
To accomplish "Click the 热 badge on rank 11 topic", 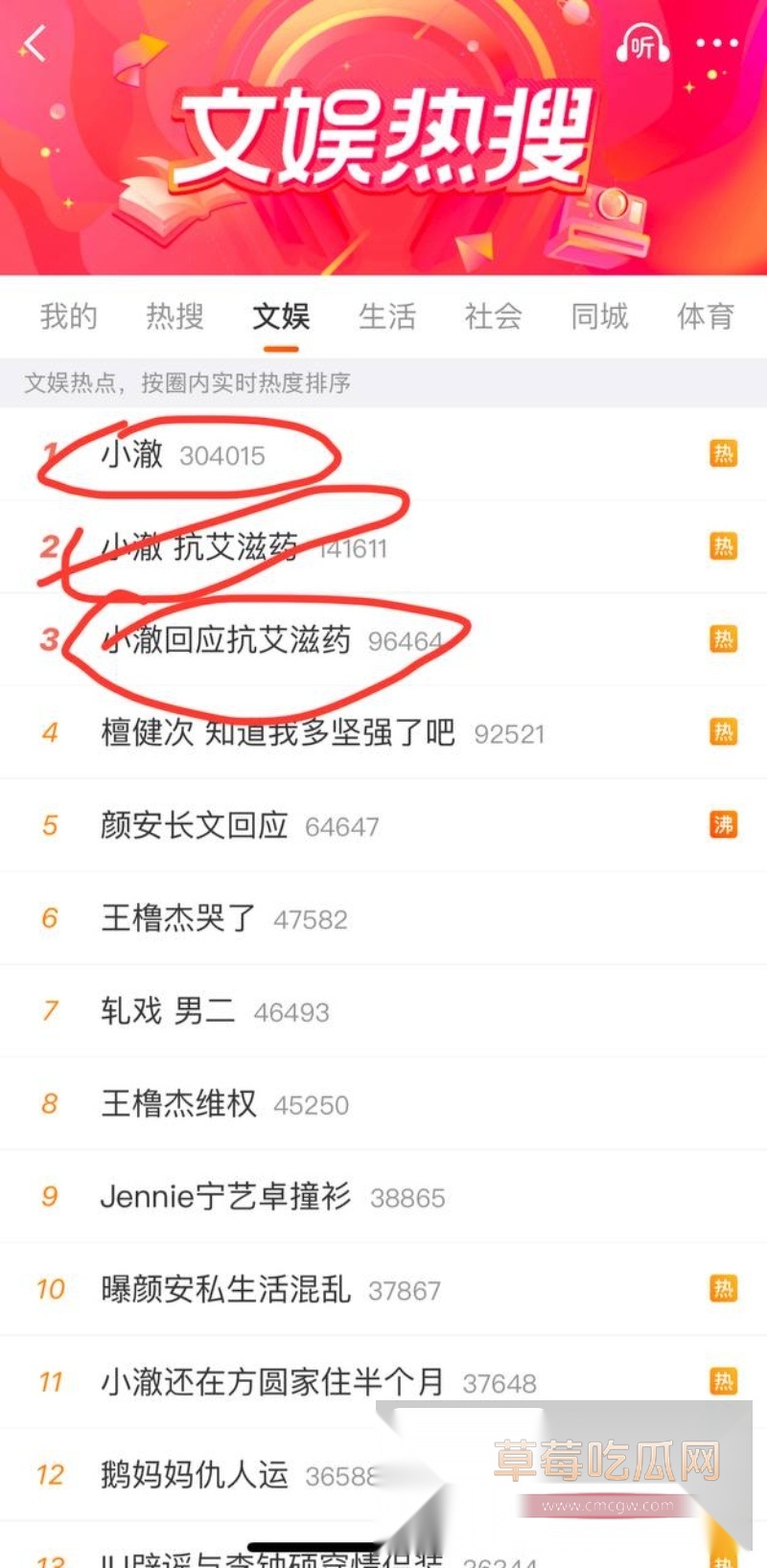I will [x=722, y=1381].
